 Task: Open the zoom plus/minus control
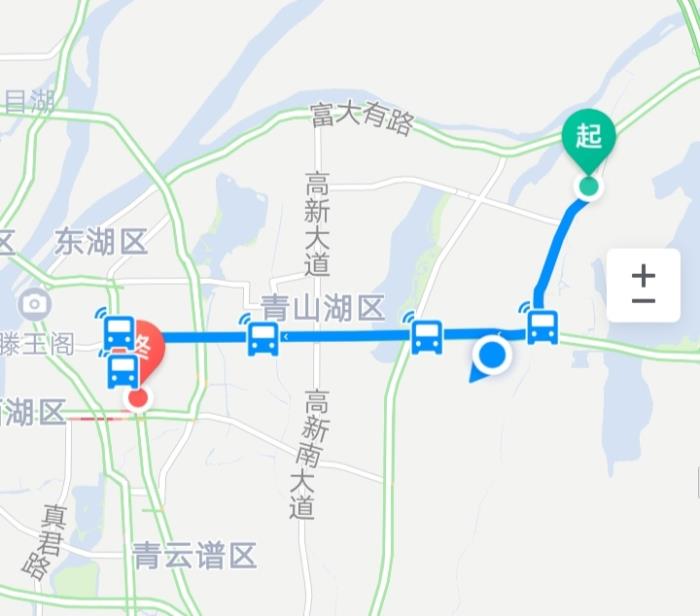[x=643, y=285]
